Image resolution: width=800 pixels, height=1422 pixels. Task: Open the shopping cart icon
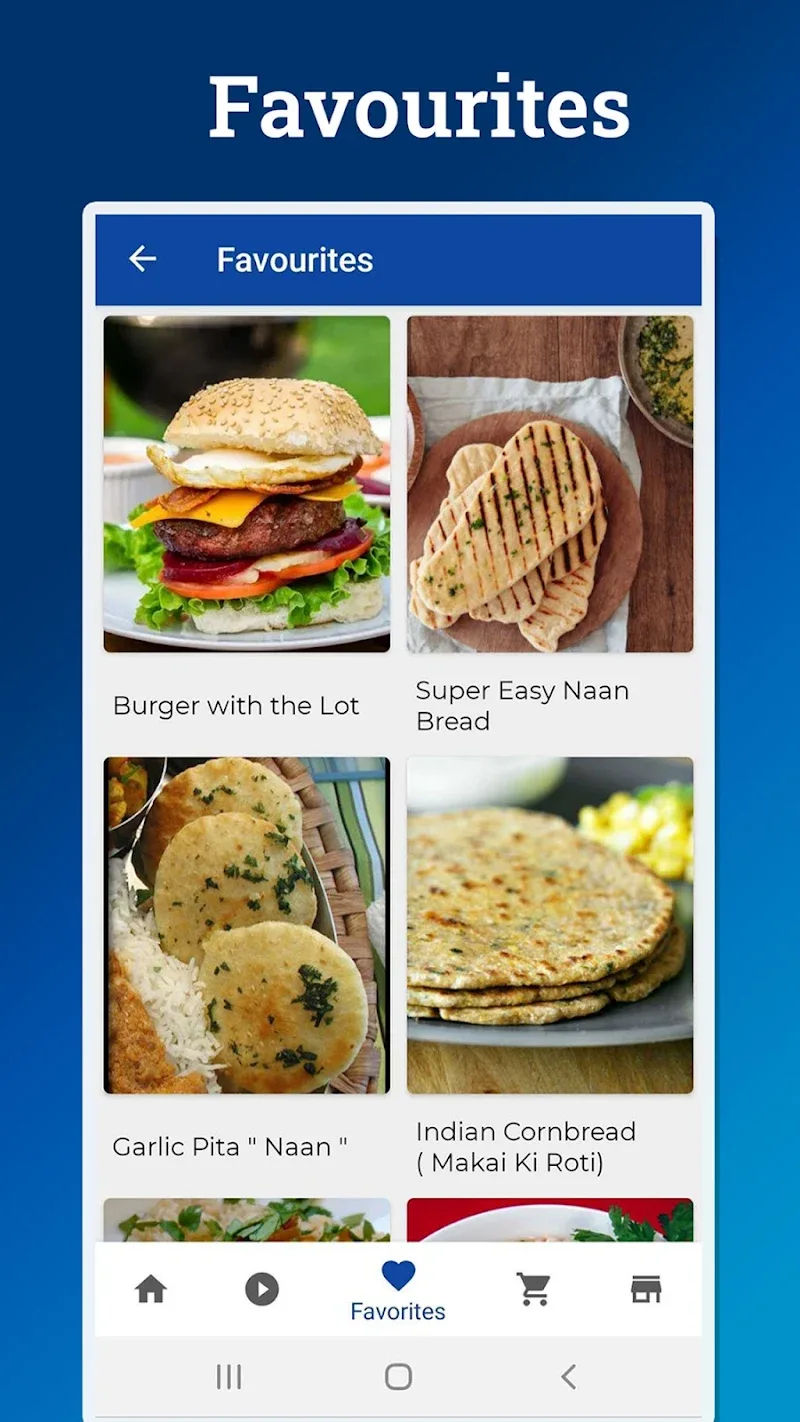click(535, 1289)
